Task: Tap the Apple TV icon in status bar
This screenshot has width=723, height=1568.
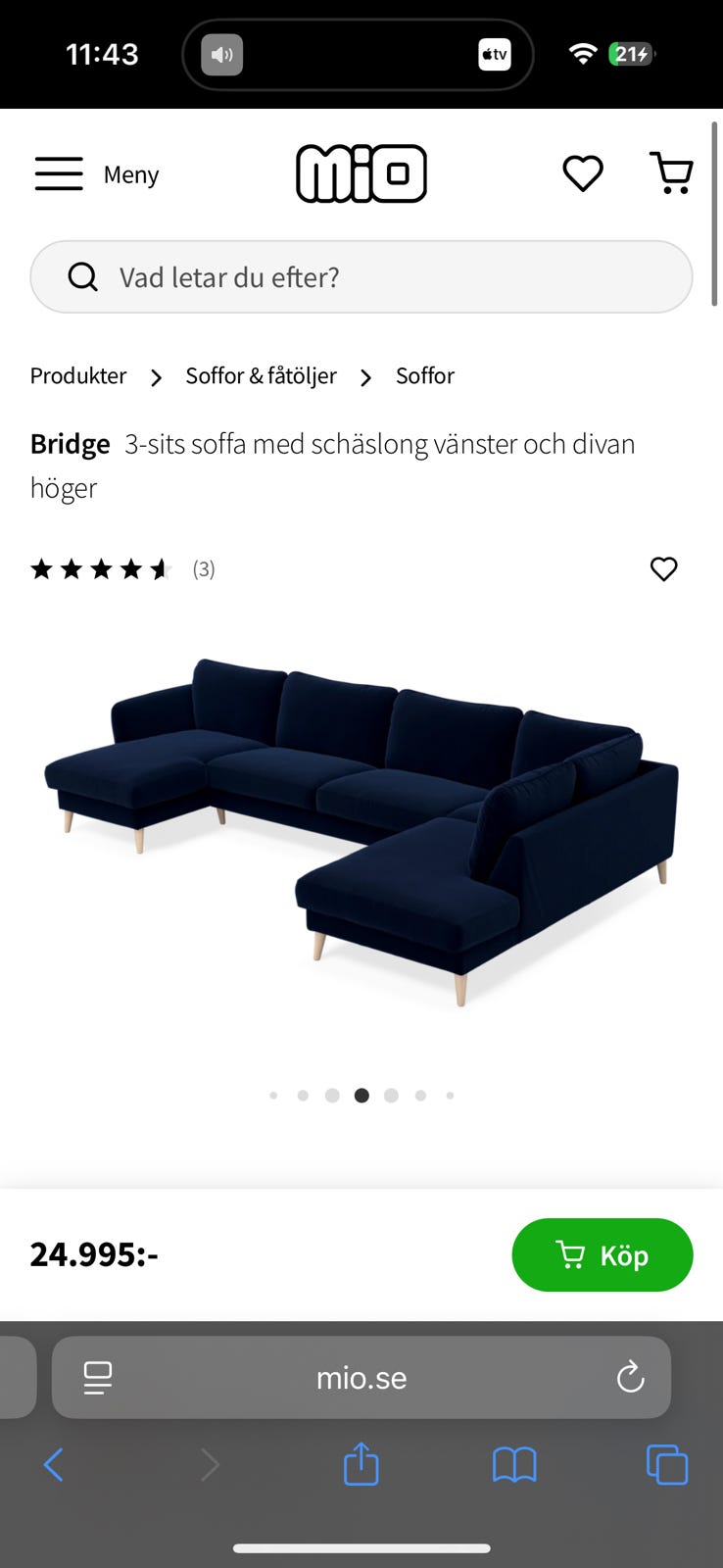Action: click(494, 54)
